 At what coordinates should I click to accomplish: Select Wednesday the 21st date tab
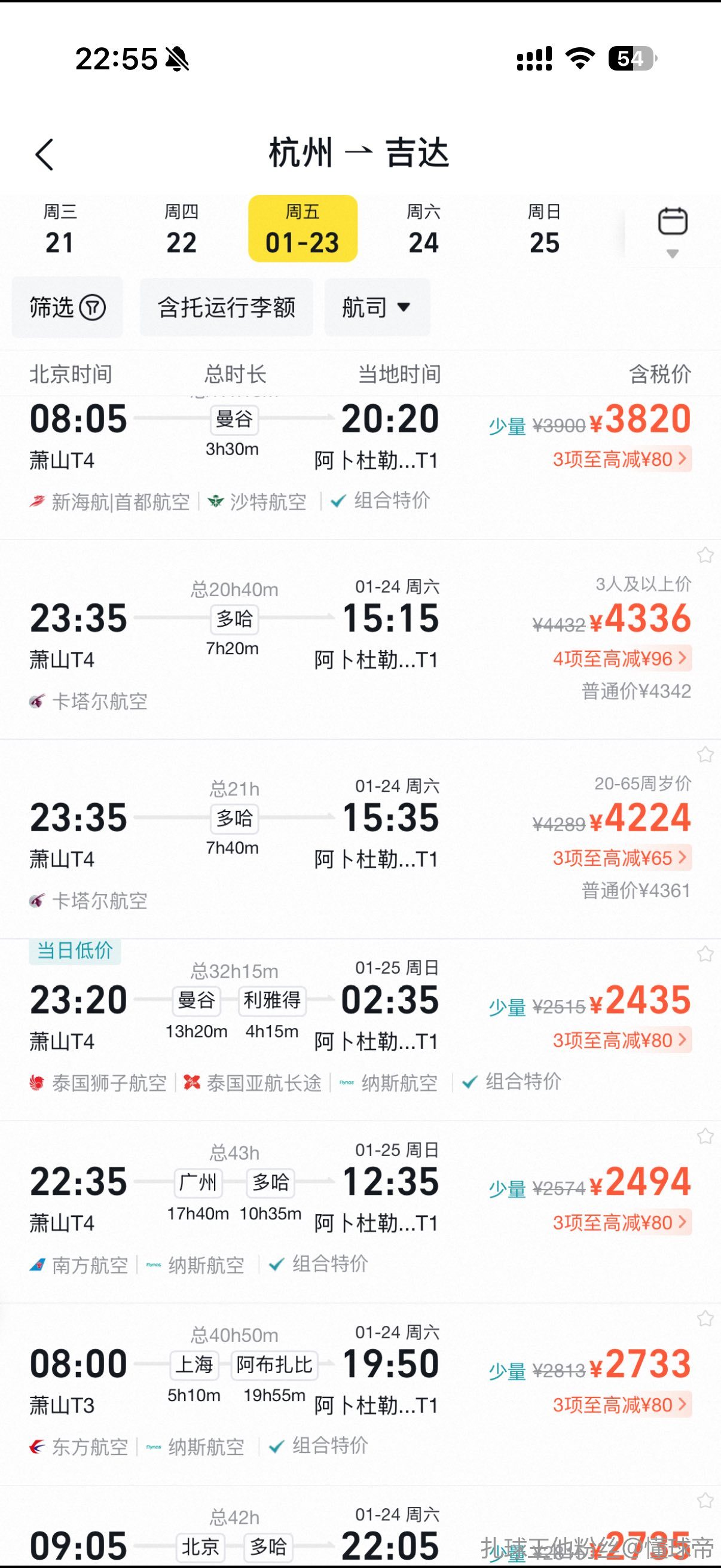[60, 230]
